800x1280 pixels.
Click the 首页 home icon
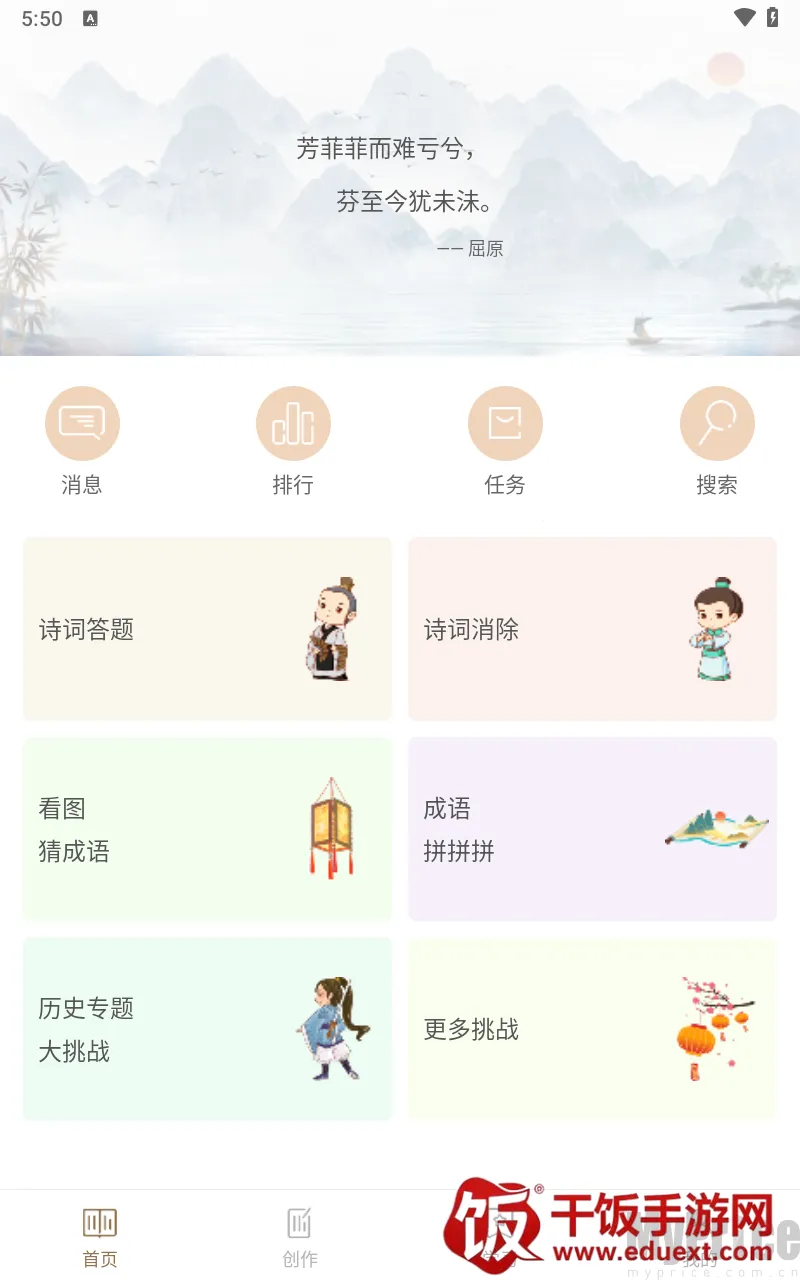click(99, 1221)
